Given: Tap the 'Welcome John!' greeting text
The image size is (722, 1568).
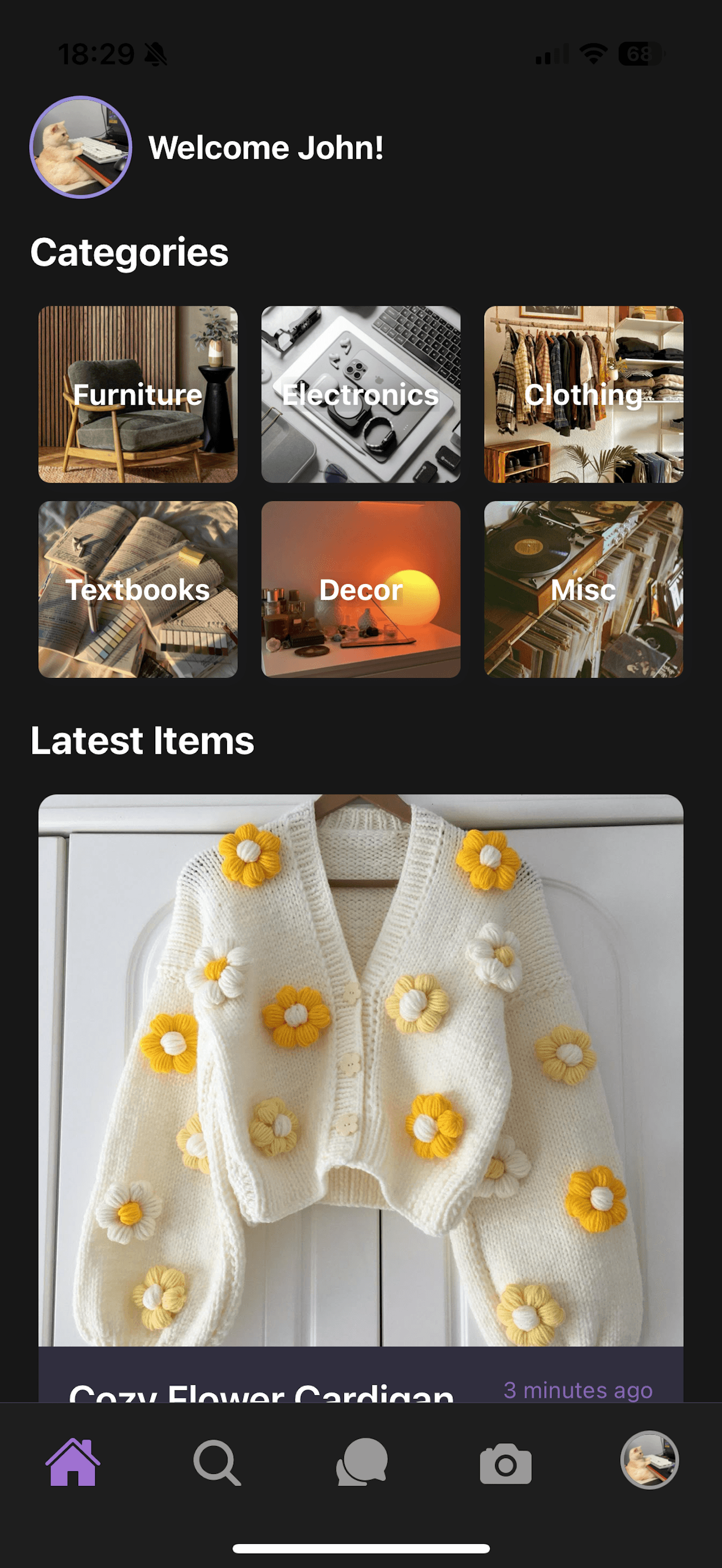Looking at the screenshot, I should [265, 146].
